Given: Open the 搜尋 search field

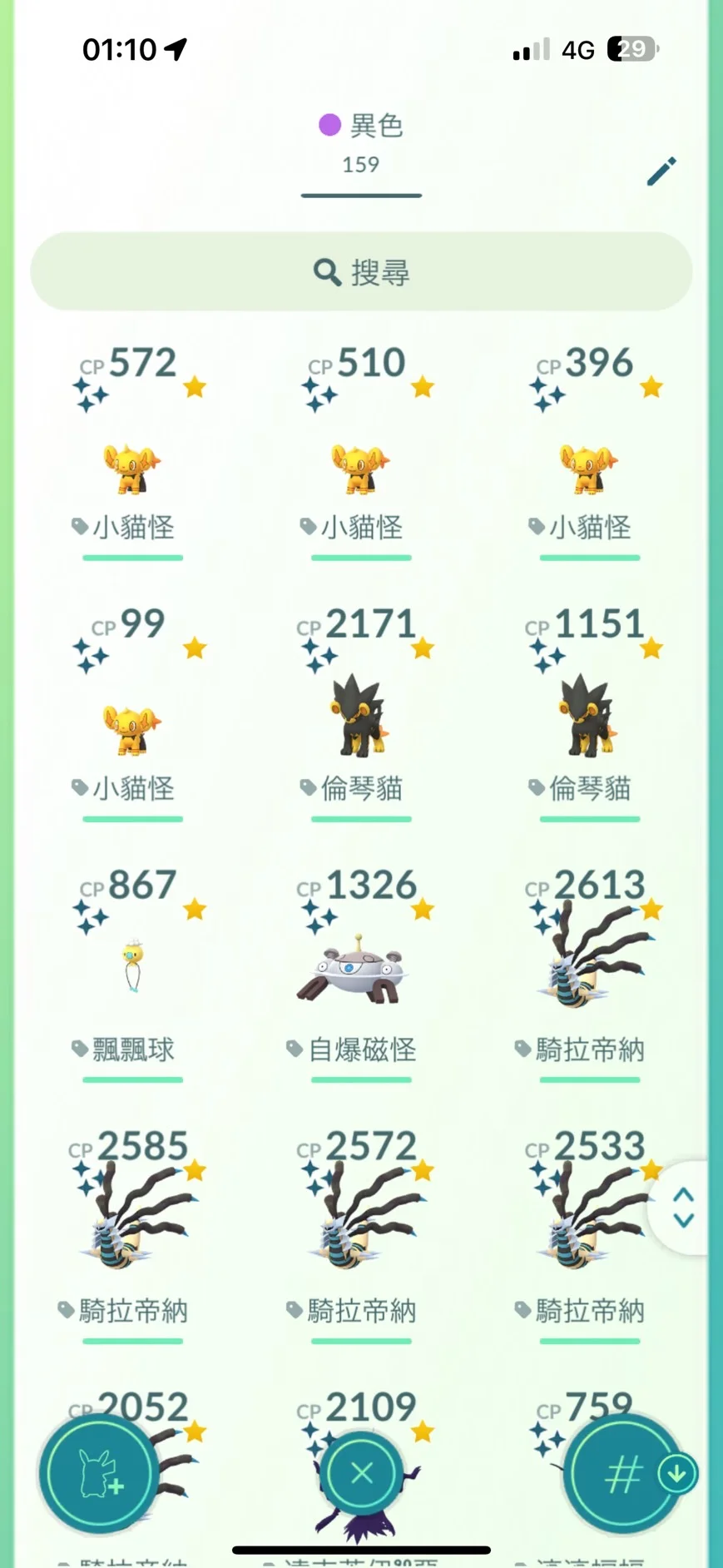Looking at the screenshot, I should 361,272.
